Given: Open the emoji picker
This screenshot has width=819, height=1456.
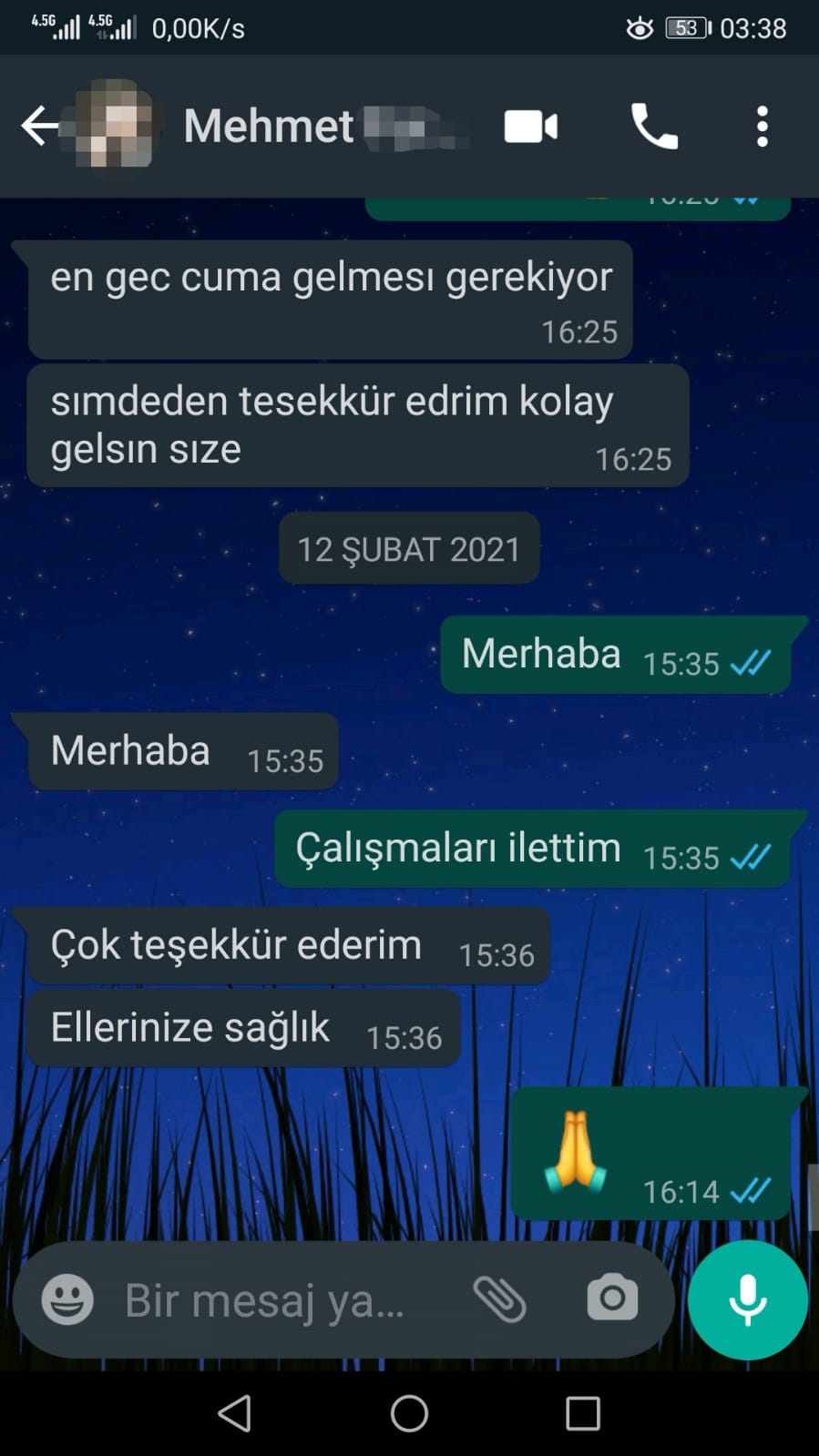Looking at the screenshot, I should coord(67,1299).
